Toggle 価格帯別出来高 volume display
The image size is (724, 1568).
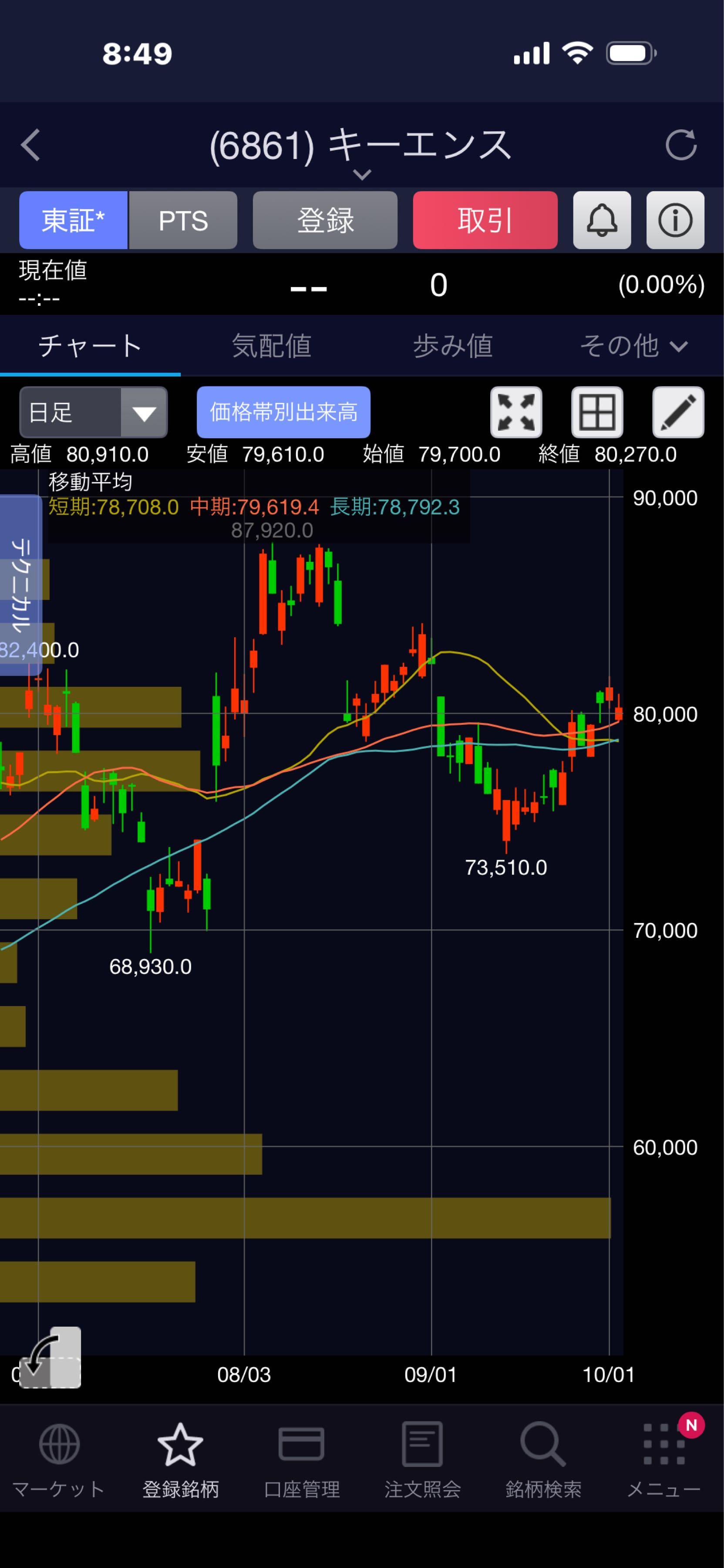(283, 412)
